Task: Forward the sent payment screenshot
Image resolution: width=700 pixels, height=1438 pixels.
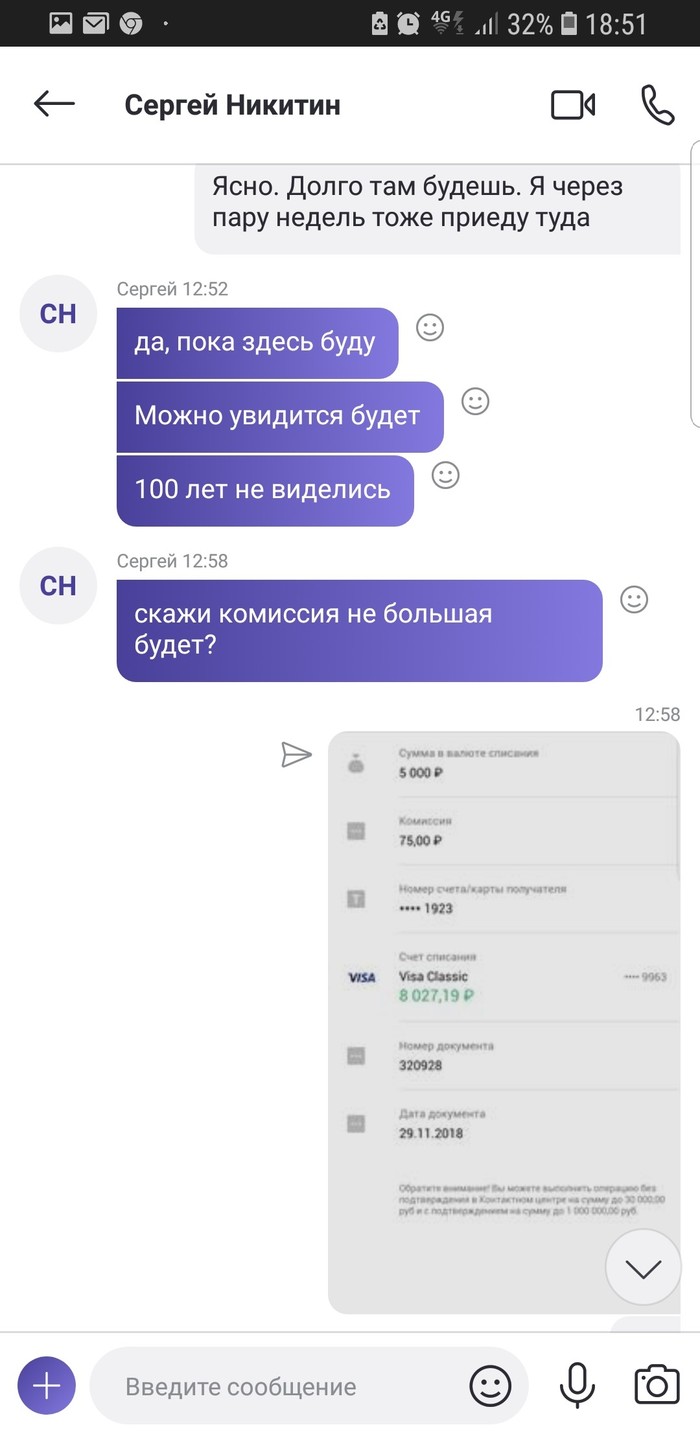Action: [x=296, y=755]
